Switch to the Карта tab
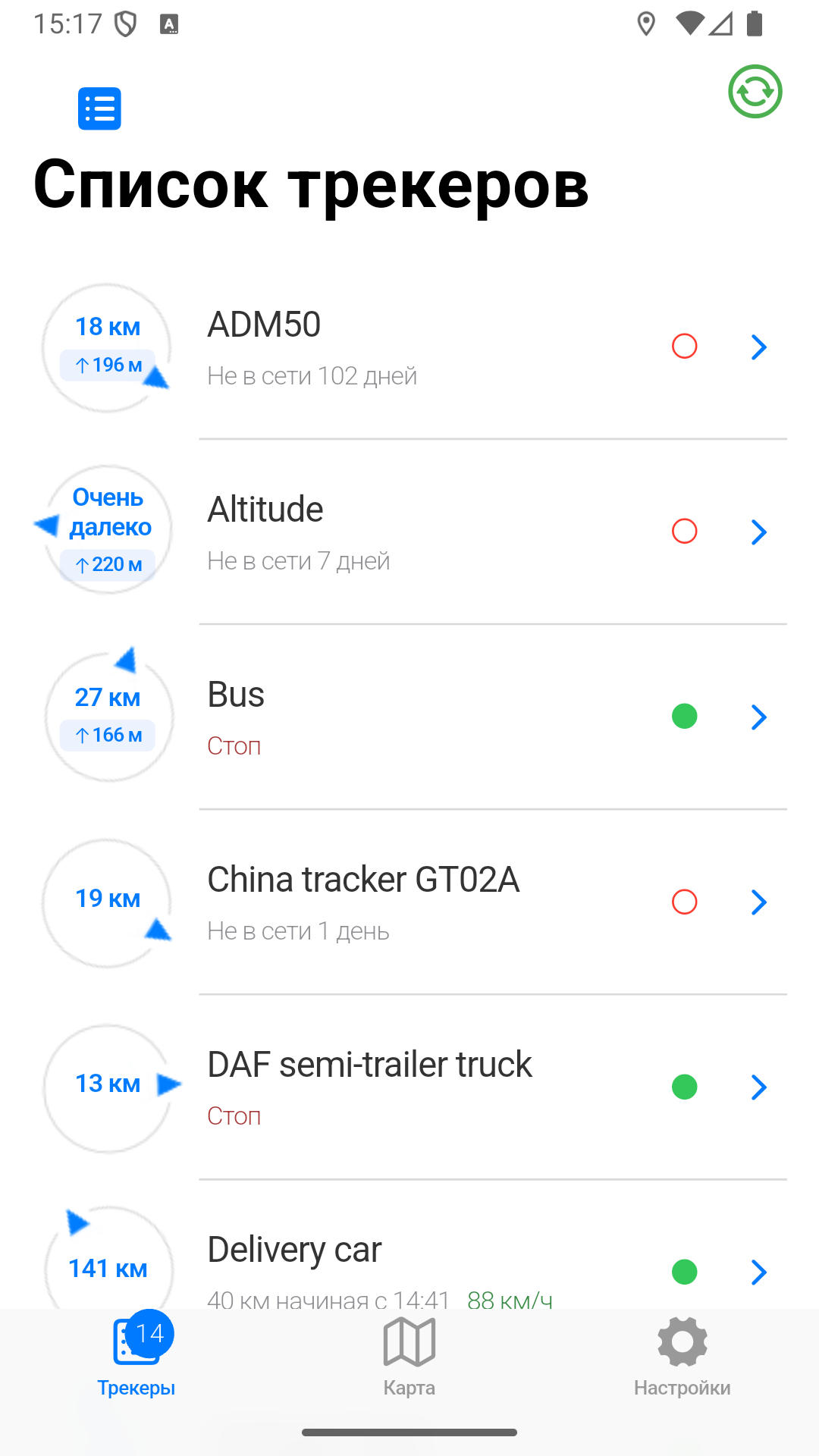This screenshot has width=819, height=1456. pos(409,1357)
